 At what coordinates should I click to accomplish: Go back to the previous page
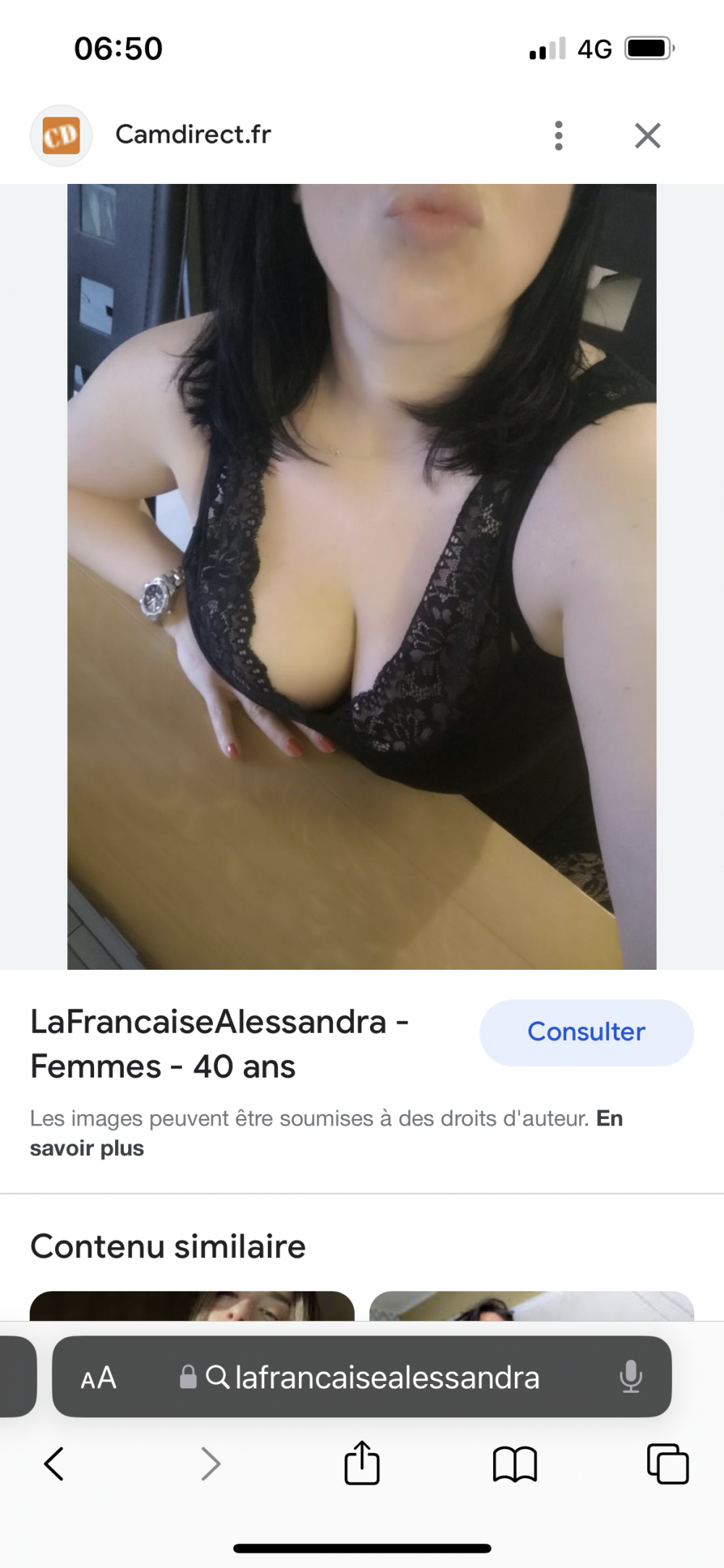[54, 1464]
